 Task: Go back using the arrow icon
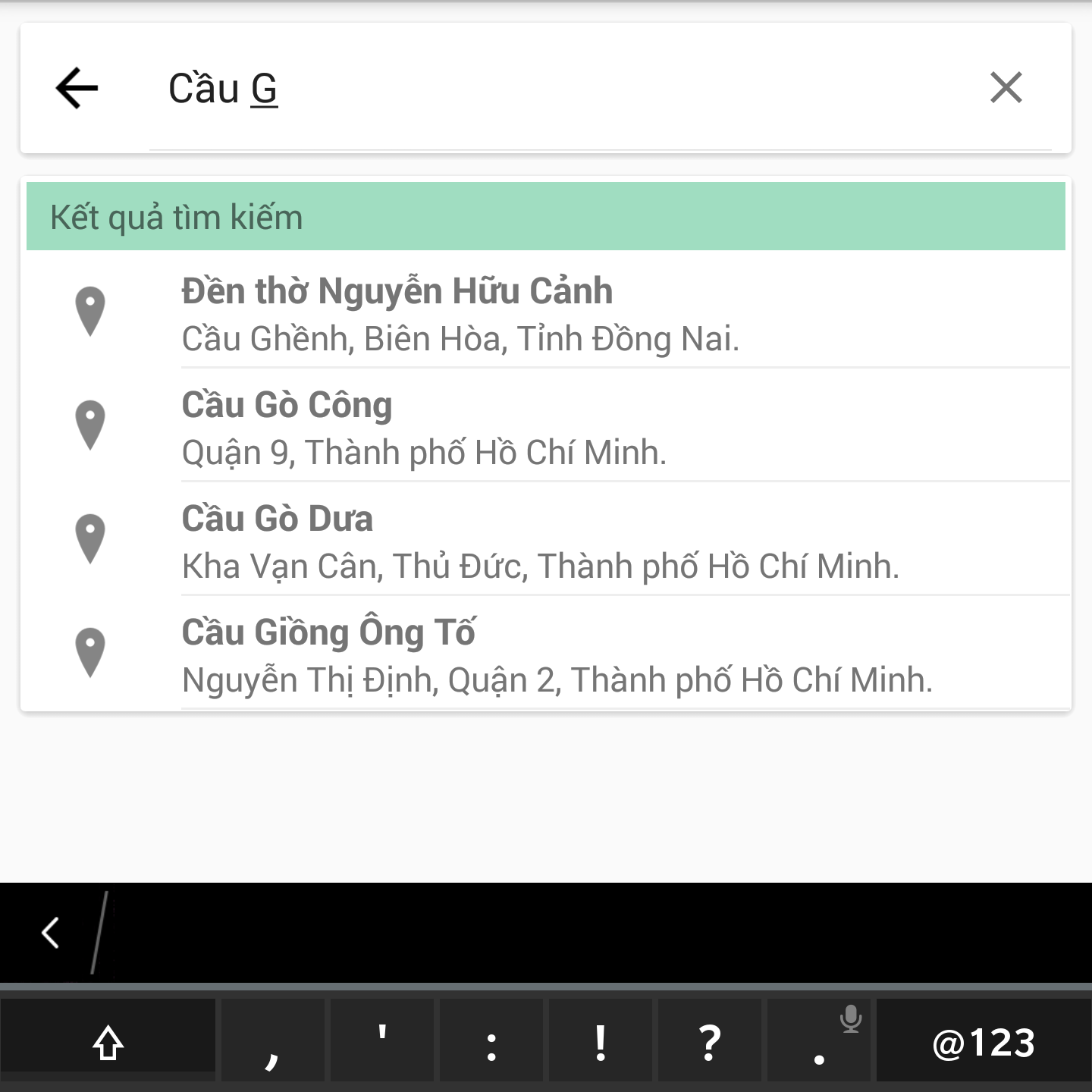click(x=77, y=88)
